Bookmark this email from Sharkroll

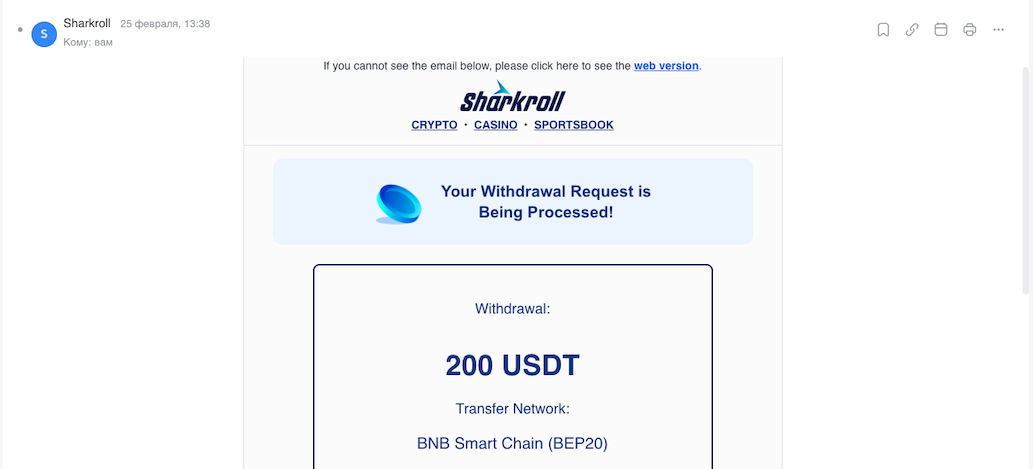coord(883,30)
